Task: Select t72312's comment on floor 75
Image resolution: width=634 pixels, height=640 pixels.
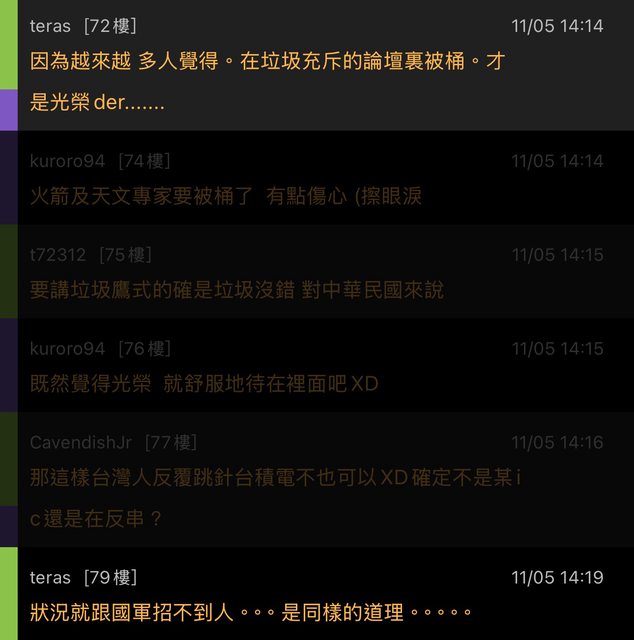Action: [237, 290]
